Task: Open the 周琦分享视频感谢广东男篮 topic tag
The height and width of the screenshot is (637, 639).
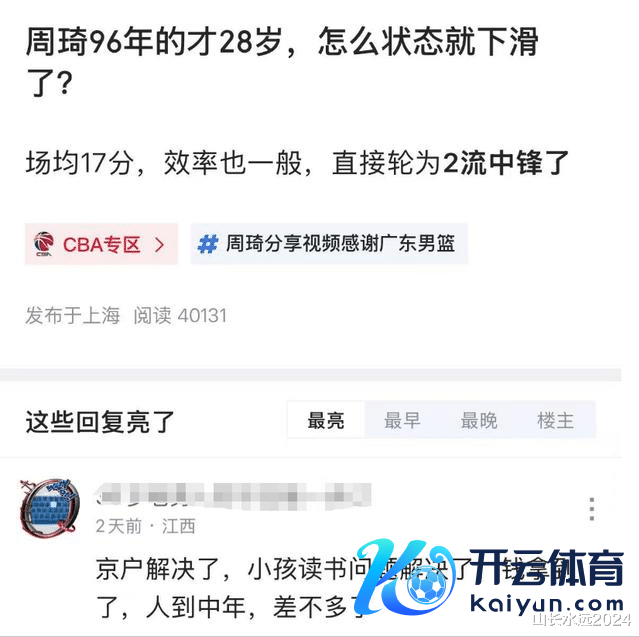Action: point(329,244)
